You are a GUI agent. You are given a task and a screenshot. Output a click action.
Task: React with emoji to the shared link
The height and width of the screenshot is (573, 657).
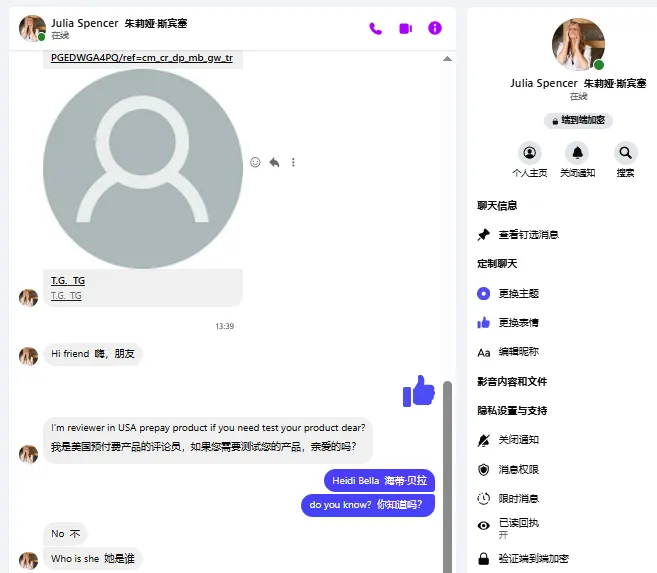pyautogui.click(x=255, y=162)
